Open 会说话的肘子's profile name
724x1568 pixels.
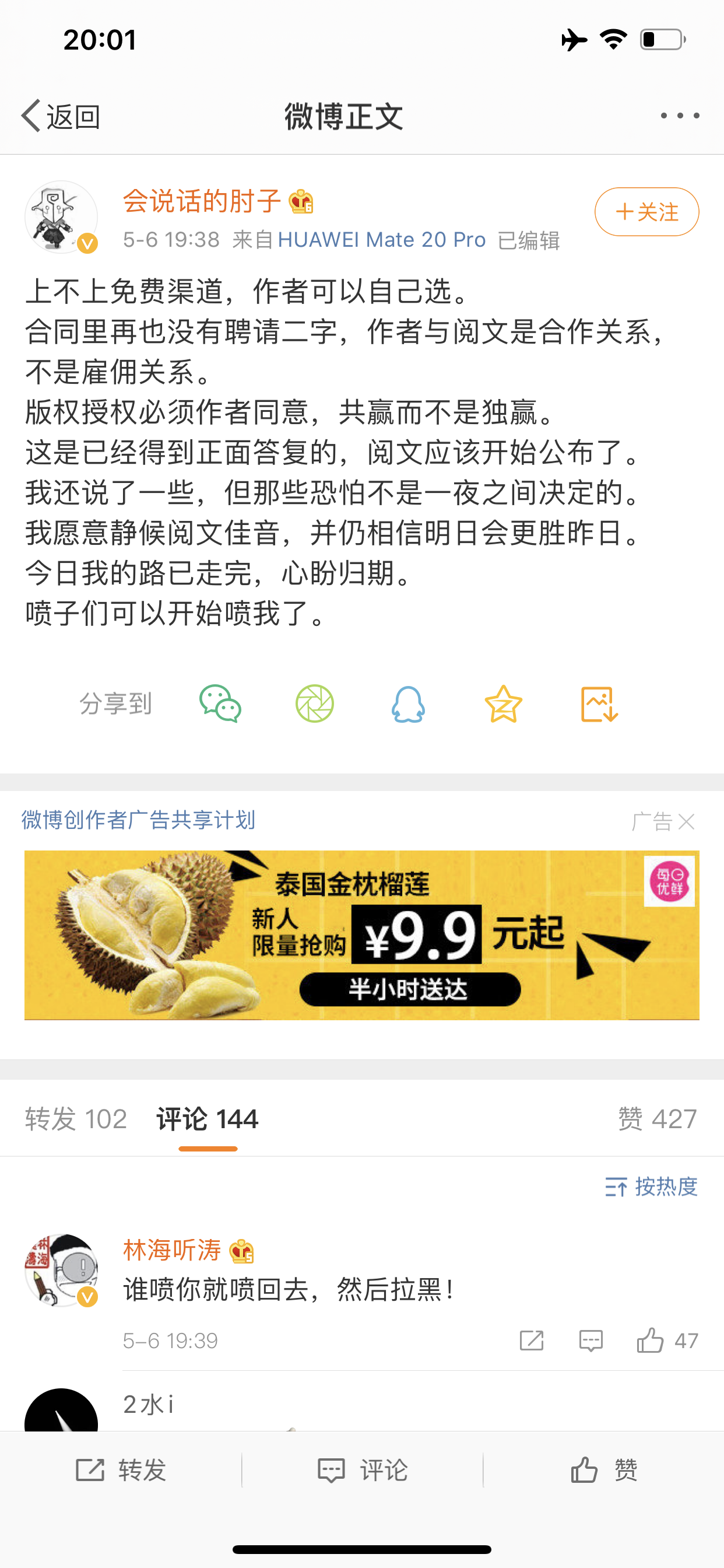click(x=202, y=201)
